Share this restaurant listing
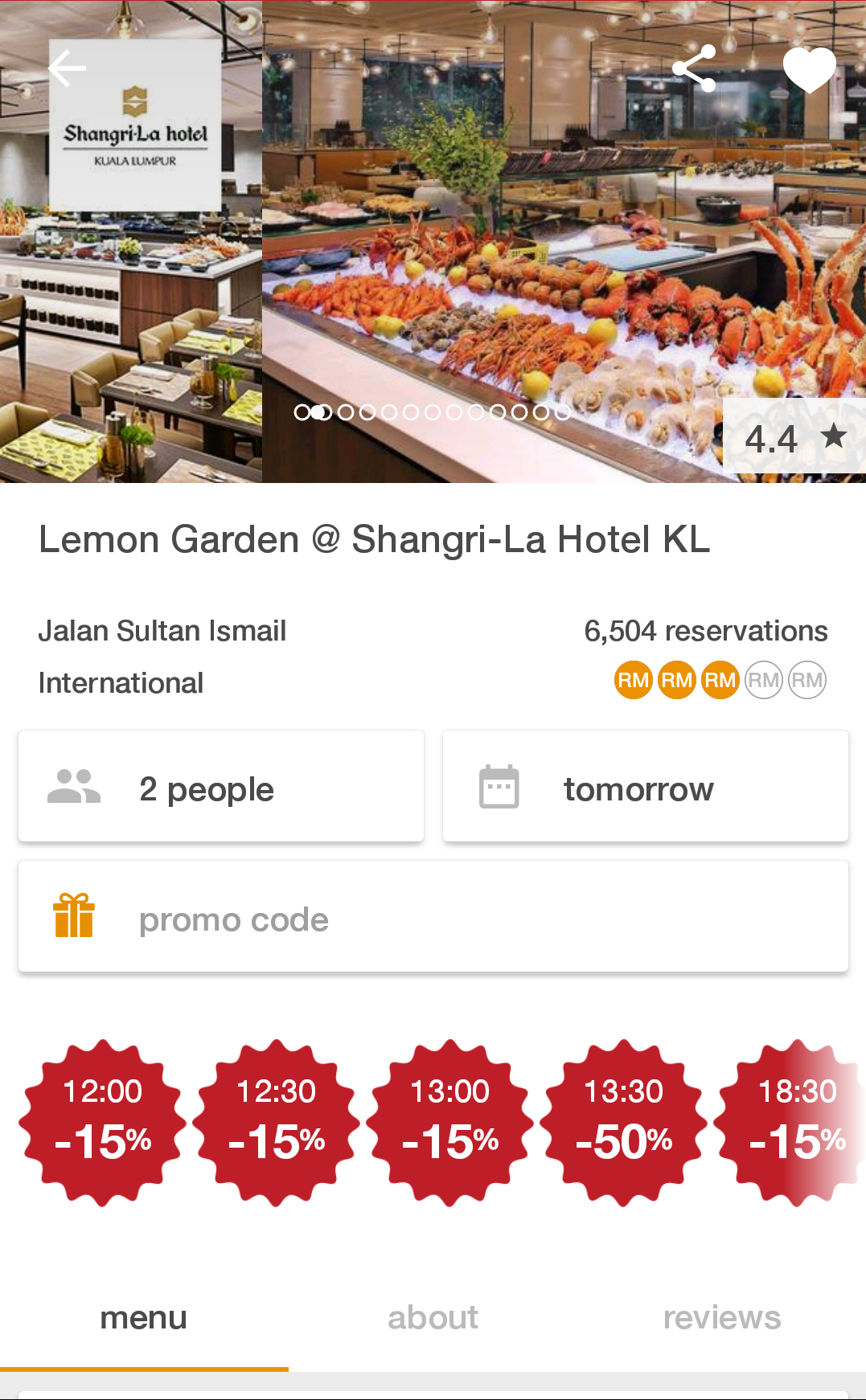The image size is (866, 1400). [694, 68]
